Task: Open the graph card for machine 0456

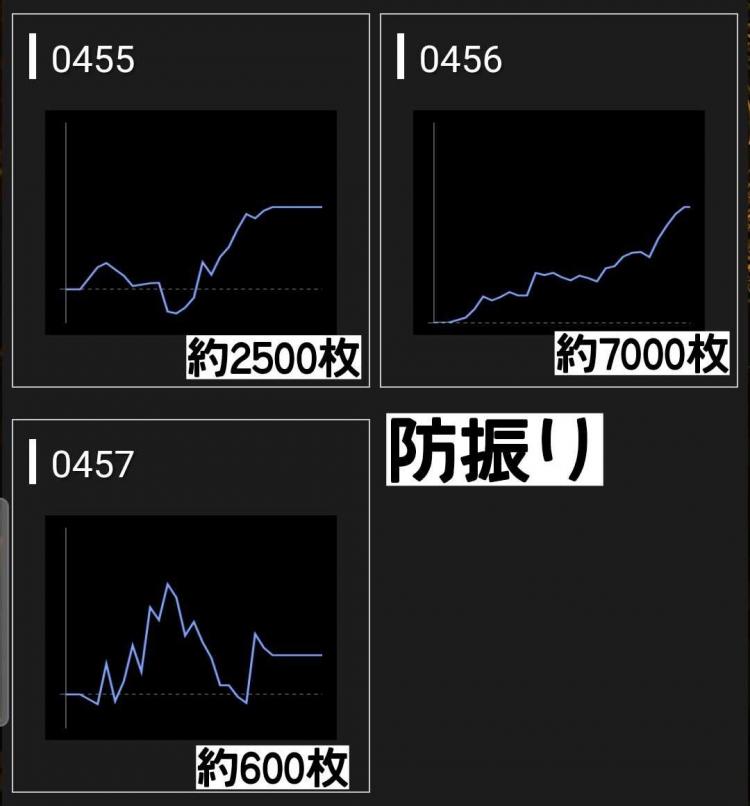Action: click(x=558, y=200)
